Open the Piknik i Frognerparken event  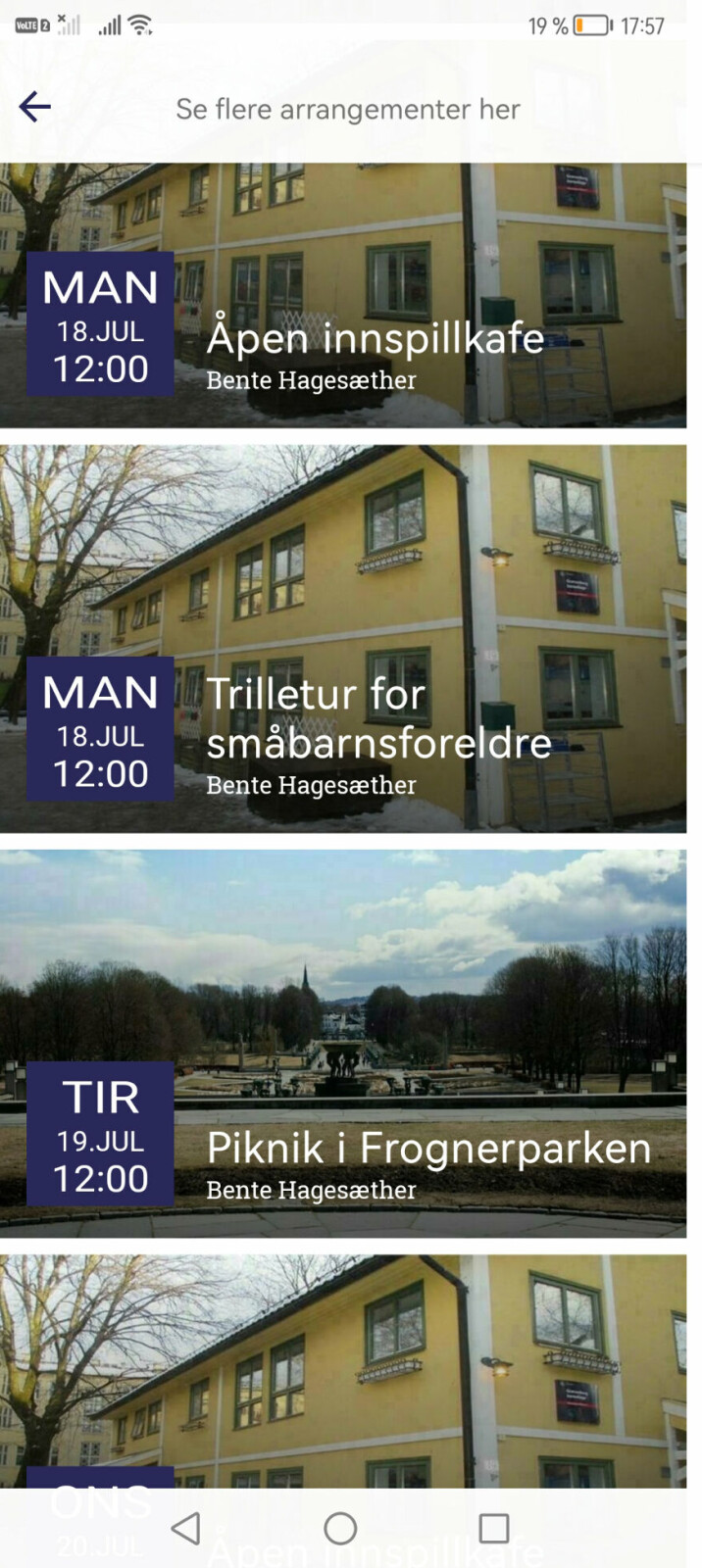[343, 1044]
